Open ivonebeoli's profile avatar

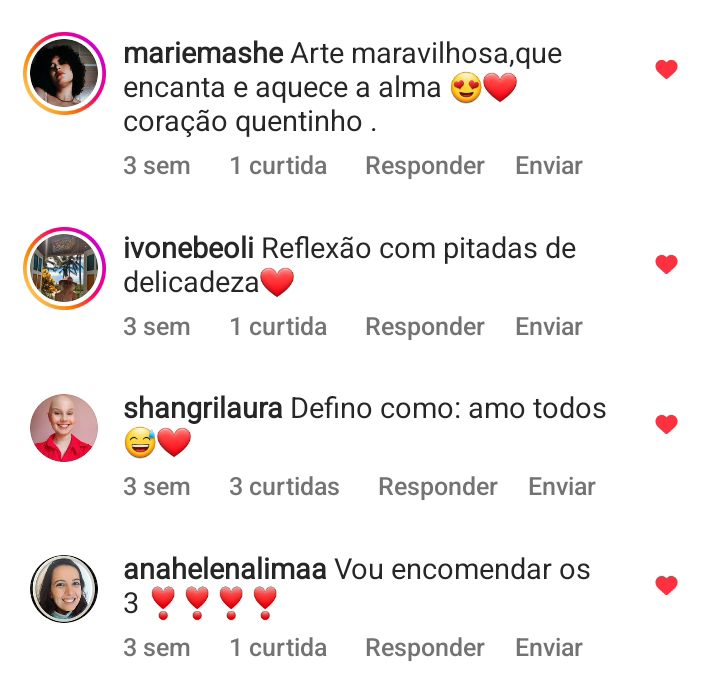65,268
